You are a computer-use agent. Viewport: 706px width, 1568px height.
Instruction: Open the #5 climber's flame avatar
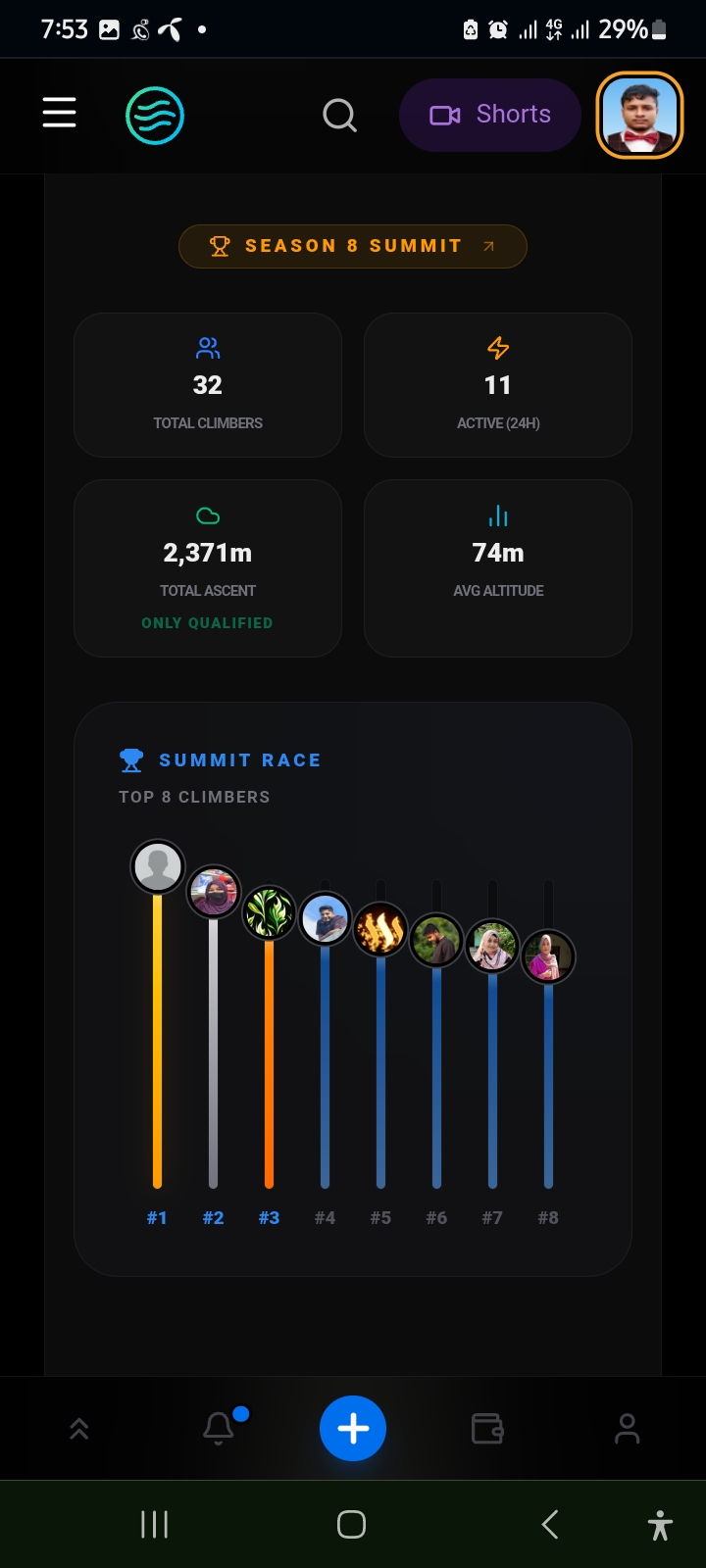click(x=380, y=929)
